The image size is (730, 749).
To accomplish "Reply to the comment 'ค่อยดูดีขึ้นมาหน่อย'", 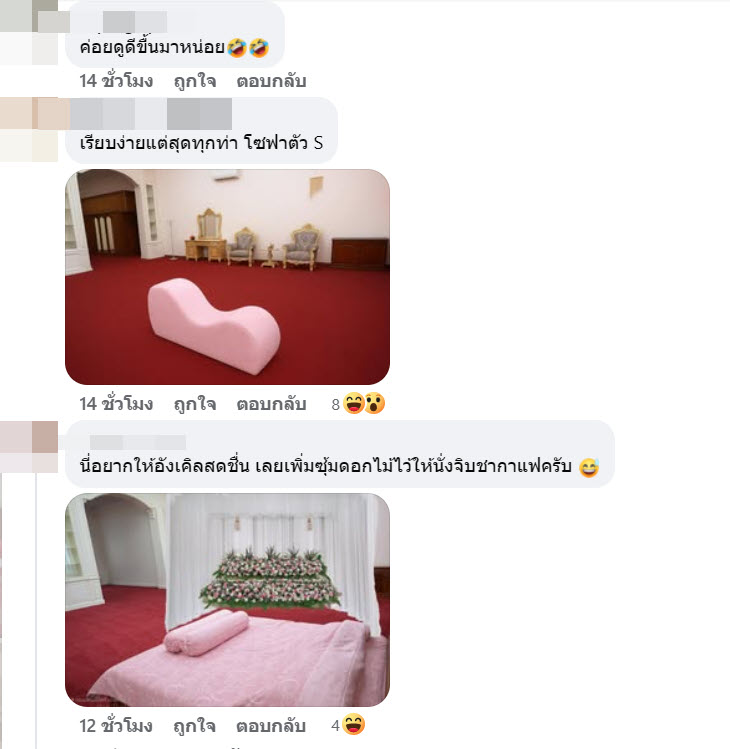I will point(270,81).
